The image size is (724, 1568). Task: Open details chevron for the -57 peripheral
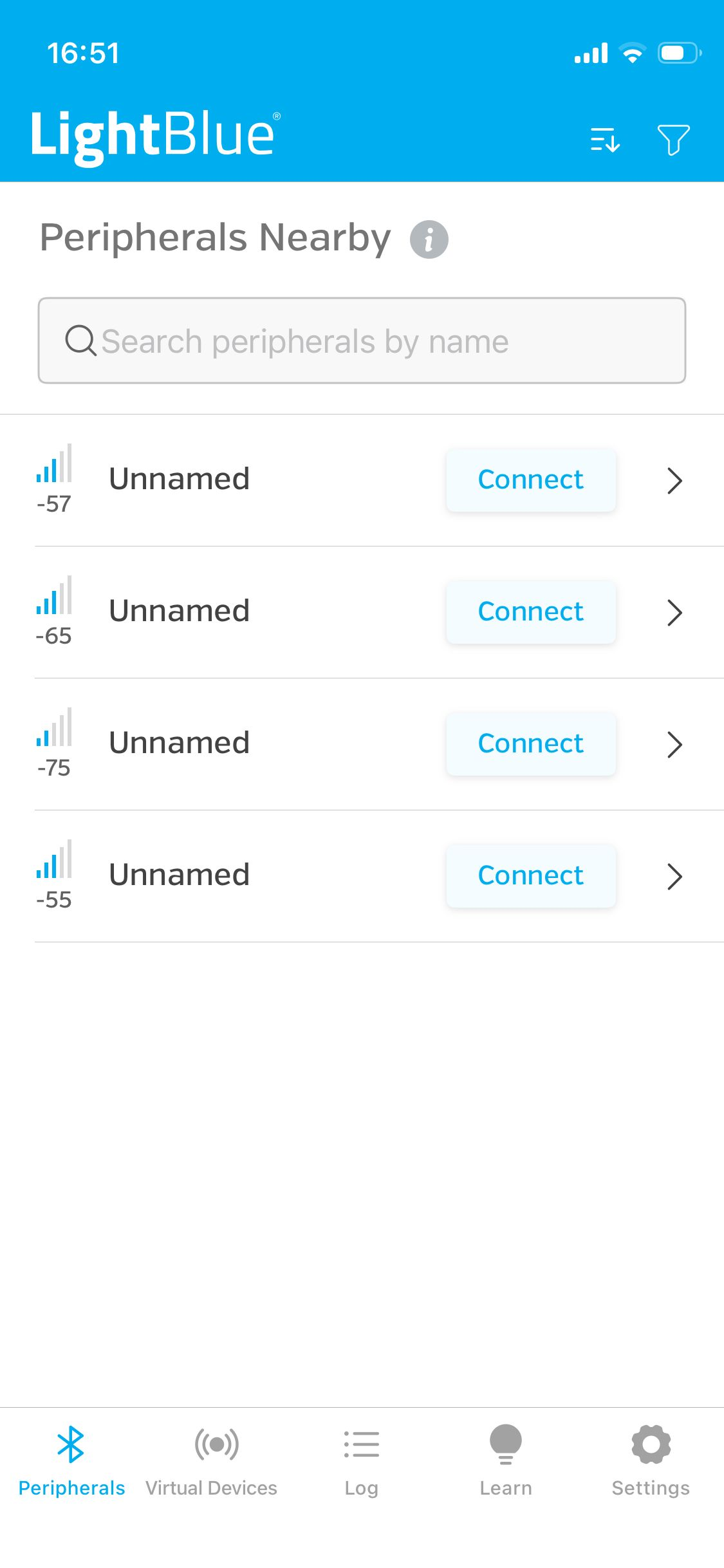click(x=674, y=480)
